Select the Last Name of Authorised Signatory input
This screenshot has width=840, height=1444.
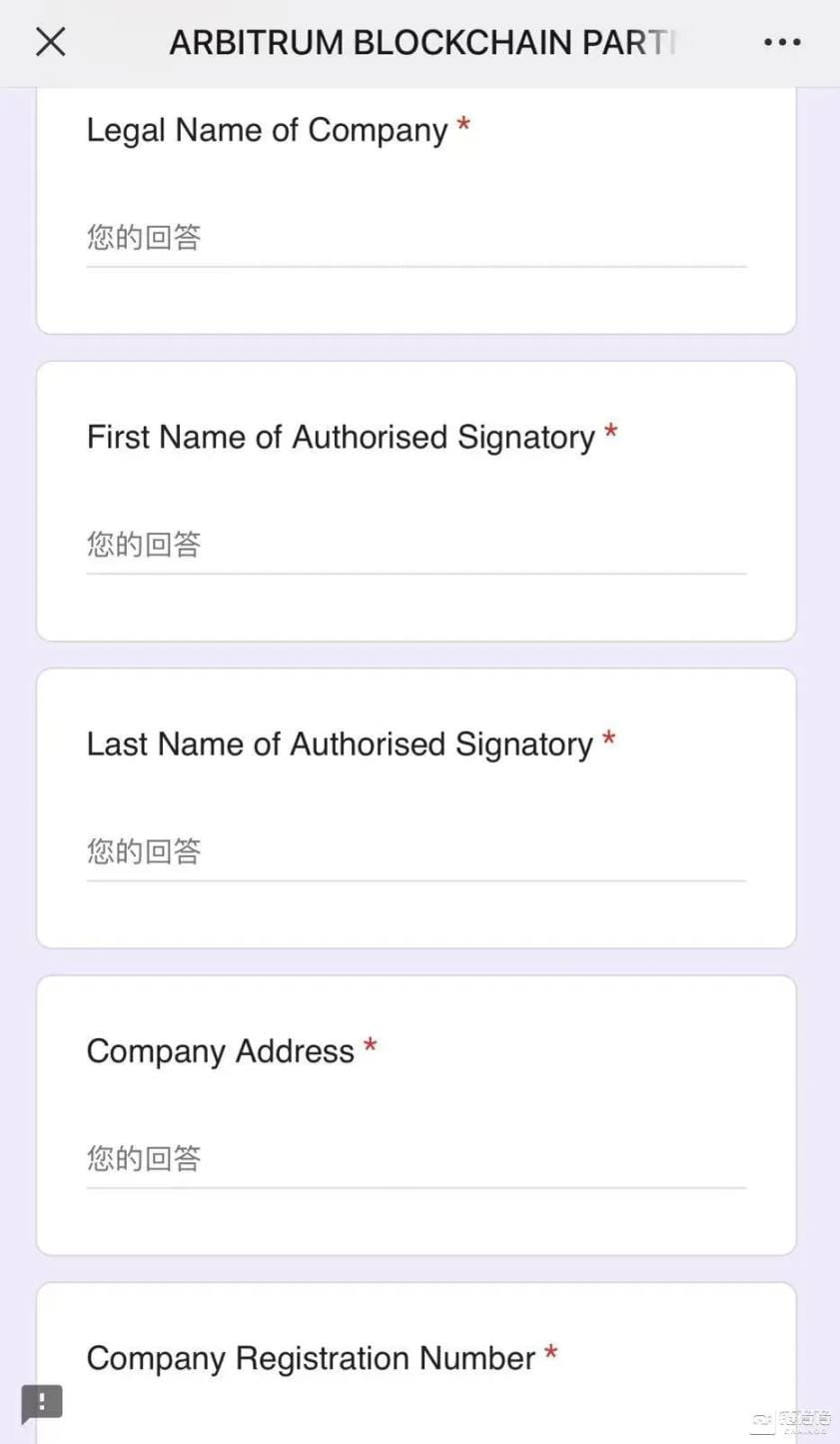tap(417, 852)
